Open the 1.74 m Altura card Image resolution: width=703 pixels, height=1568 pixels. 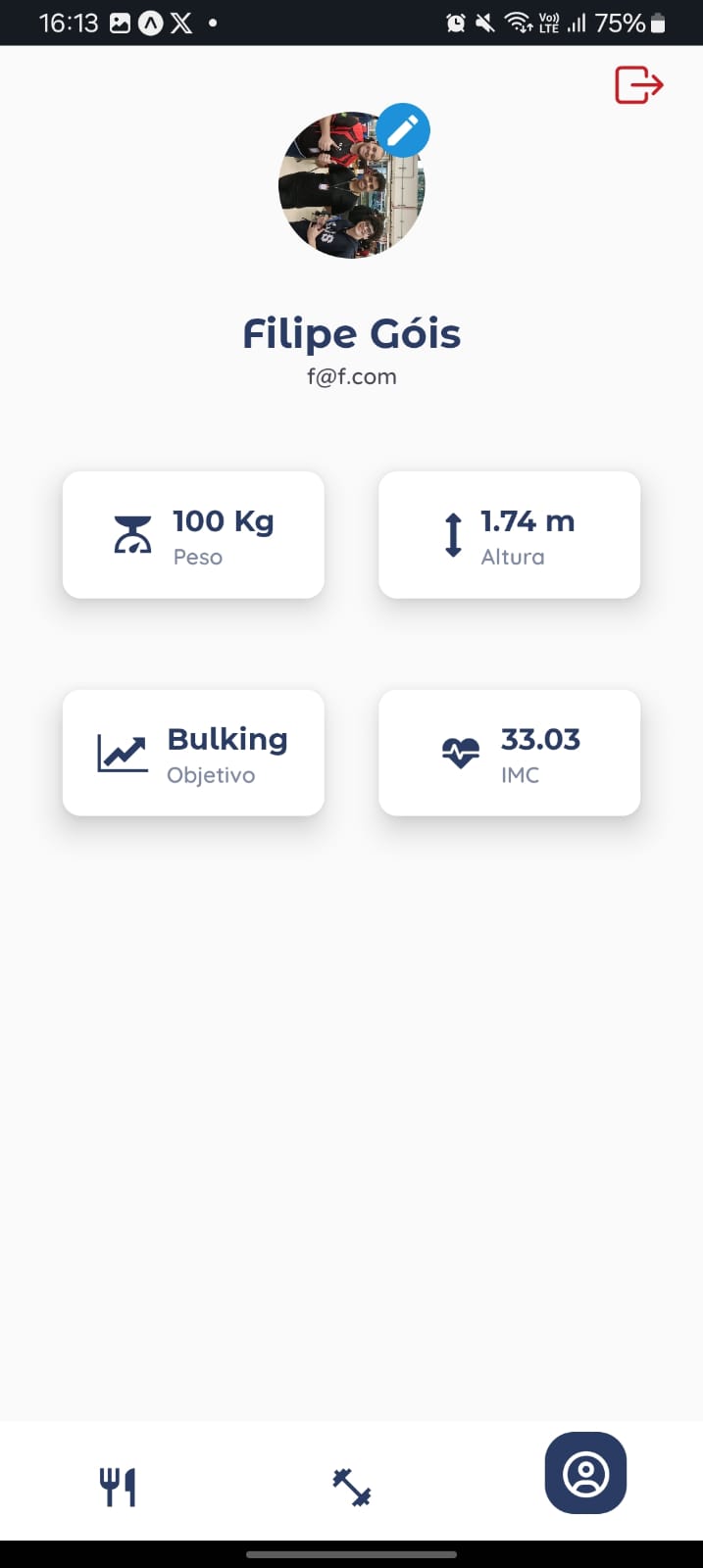tap(509, 535)
